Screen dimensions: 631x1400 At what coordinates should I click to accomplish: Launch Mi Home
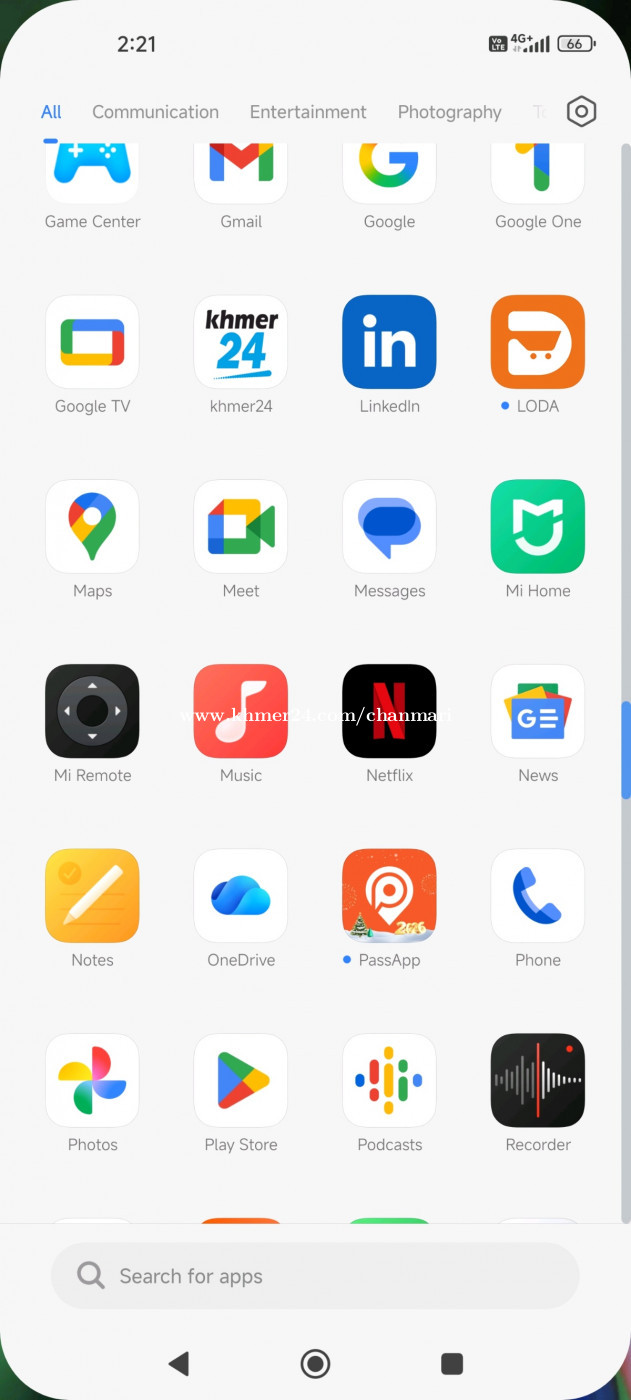(538, 527)
